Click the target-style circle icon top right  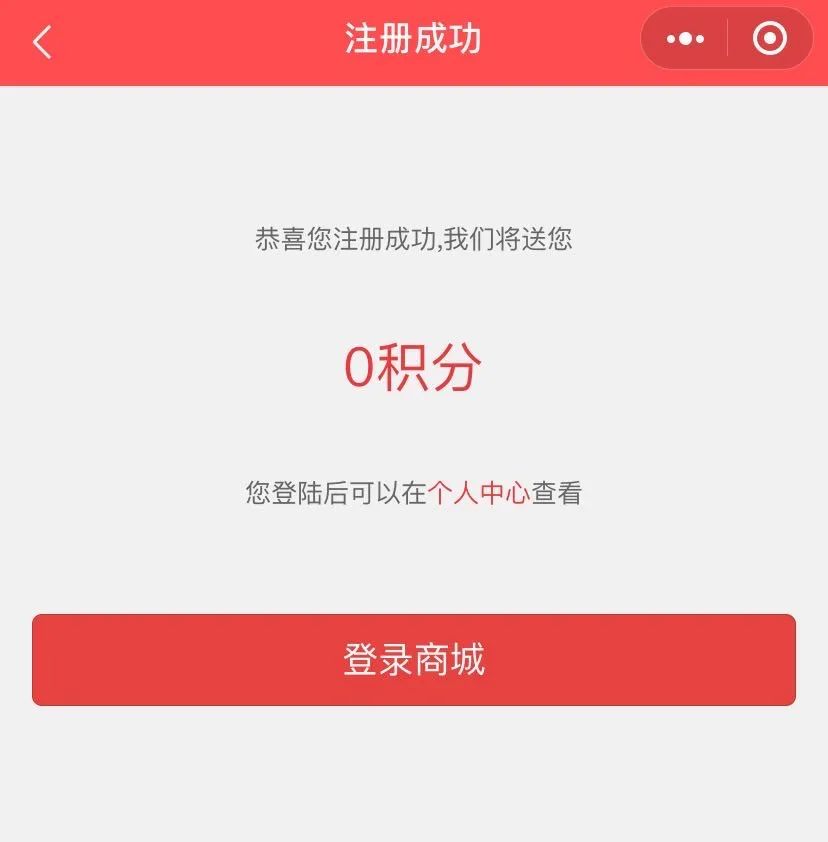(768, 39)
